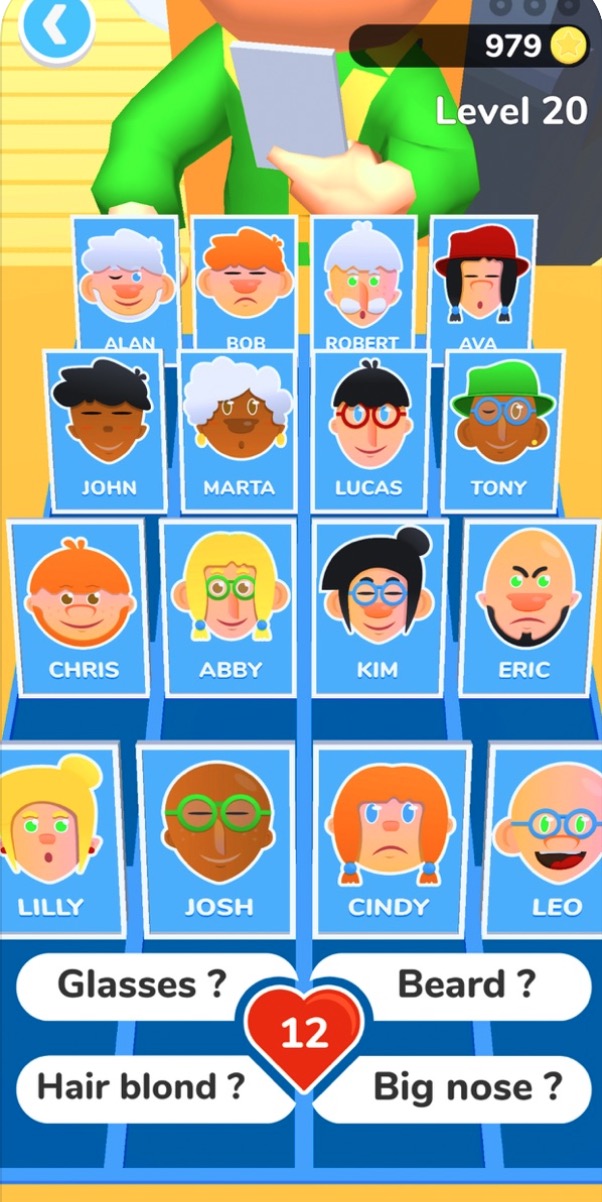Screen dimensions: 602x1202
Task: Pick the Chris character card
Action: coord(80,608)
